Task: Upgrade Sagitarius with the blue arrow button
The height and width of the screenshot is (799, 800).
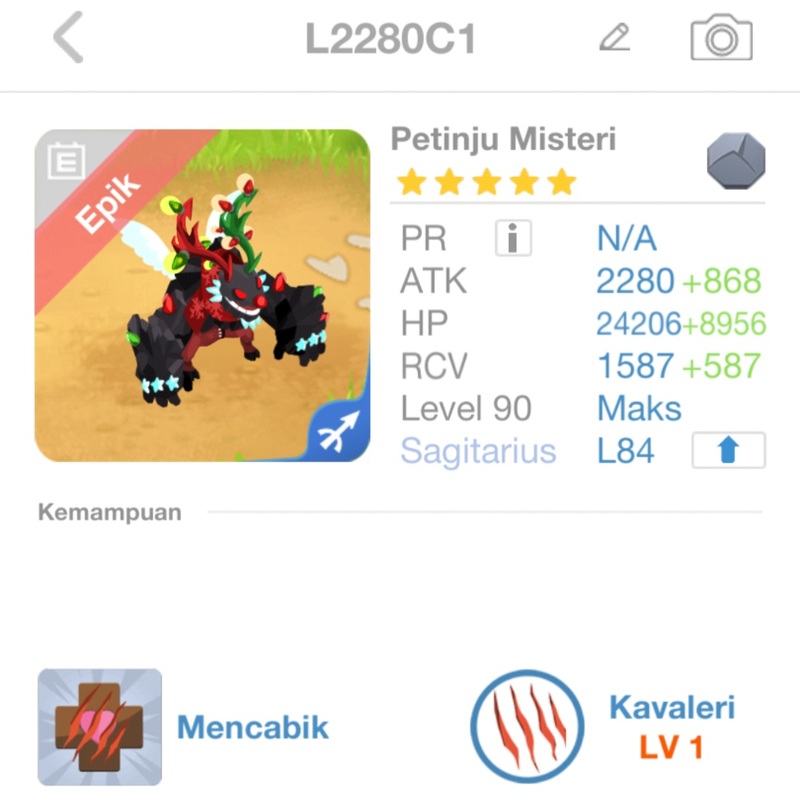Action: pos(728,451)
